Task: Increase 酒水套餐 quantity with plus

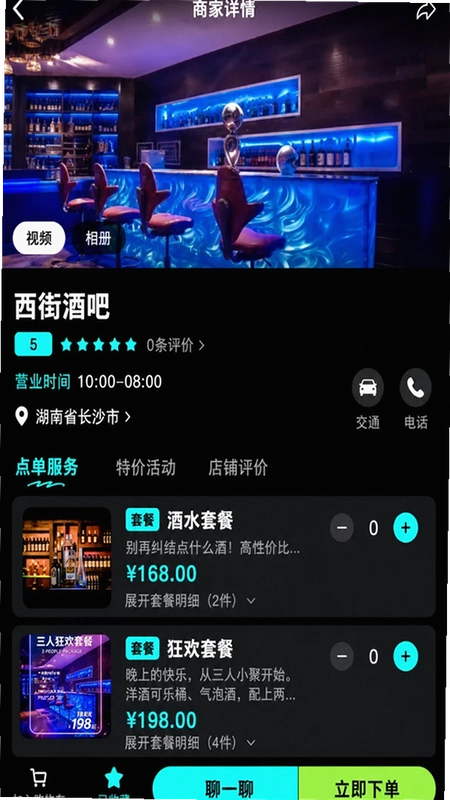Action: (x=406, y=528)
